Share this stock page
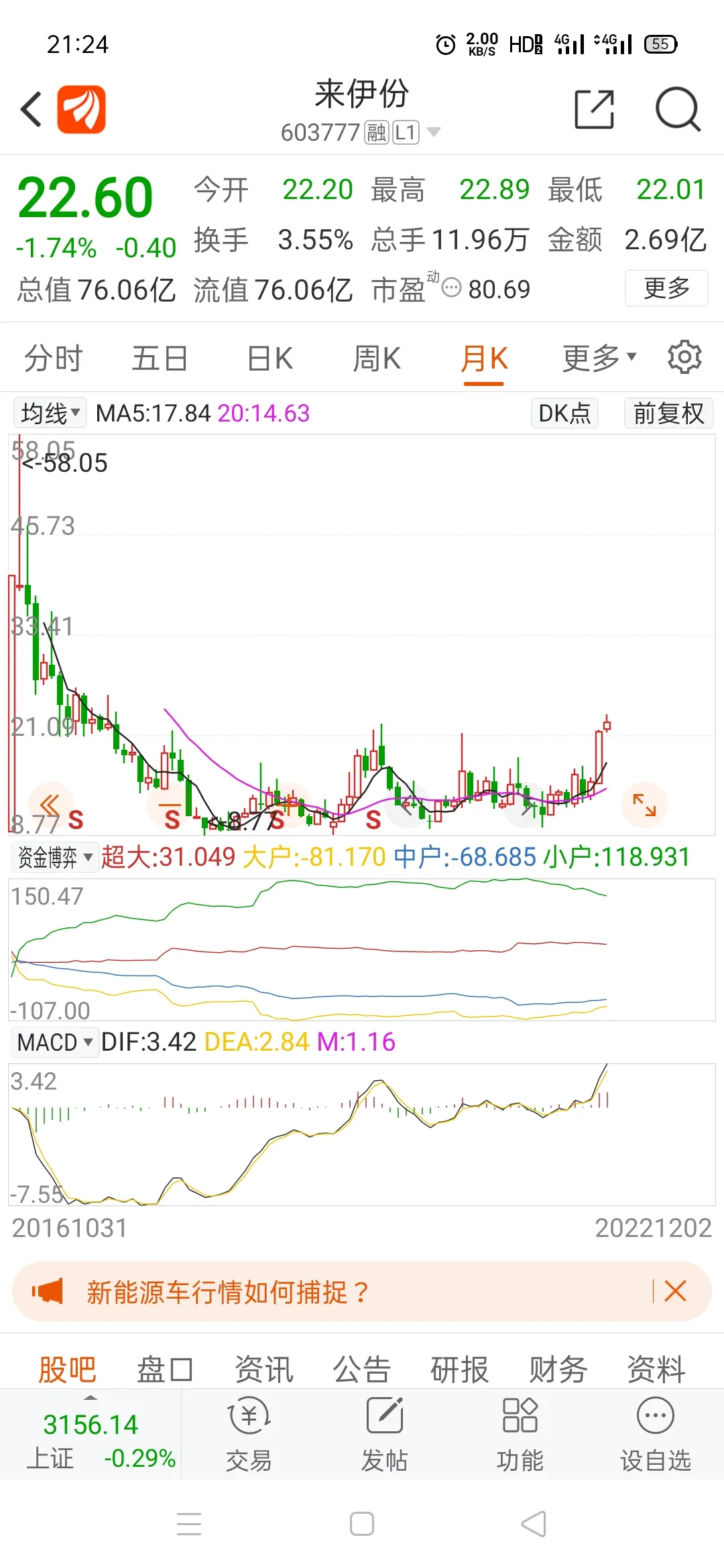This screenshot has width=724, height=1568. click(594, 109)
